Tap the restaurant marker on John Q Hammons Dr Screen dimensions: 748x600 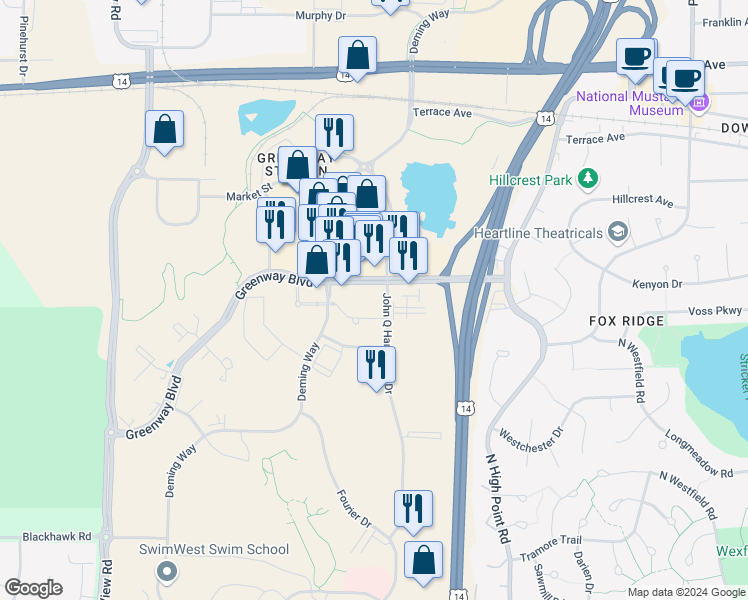(x=376, y=366)
